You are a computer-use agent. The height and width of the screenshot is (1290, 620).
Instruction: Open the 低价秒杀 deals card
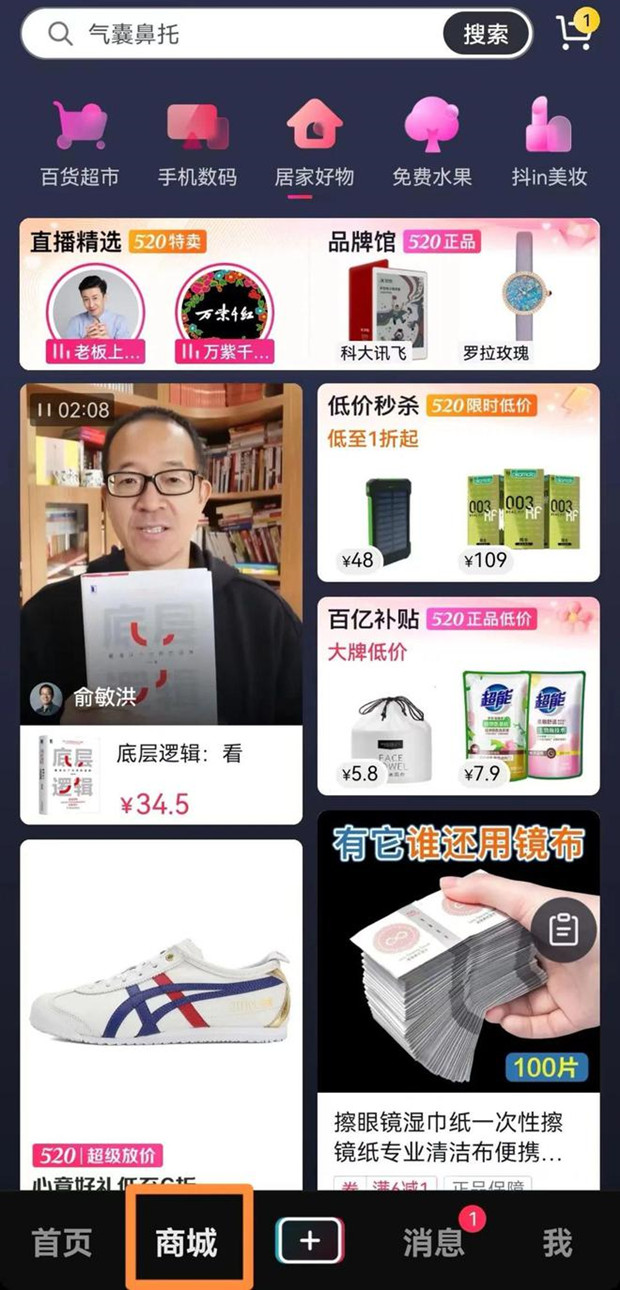[x=458, y=482]
